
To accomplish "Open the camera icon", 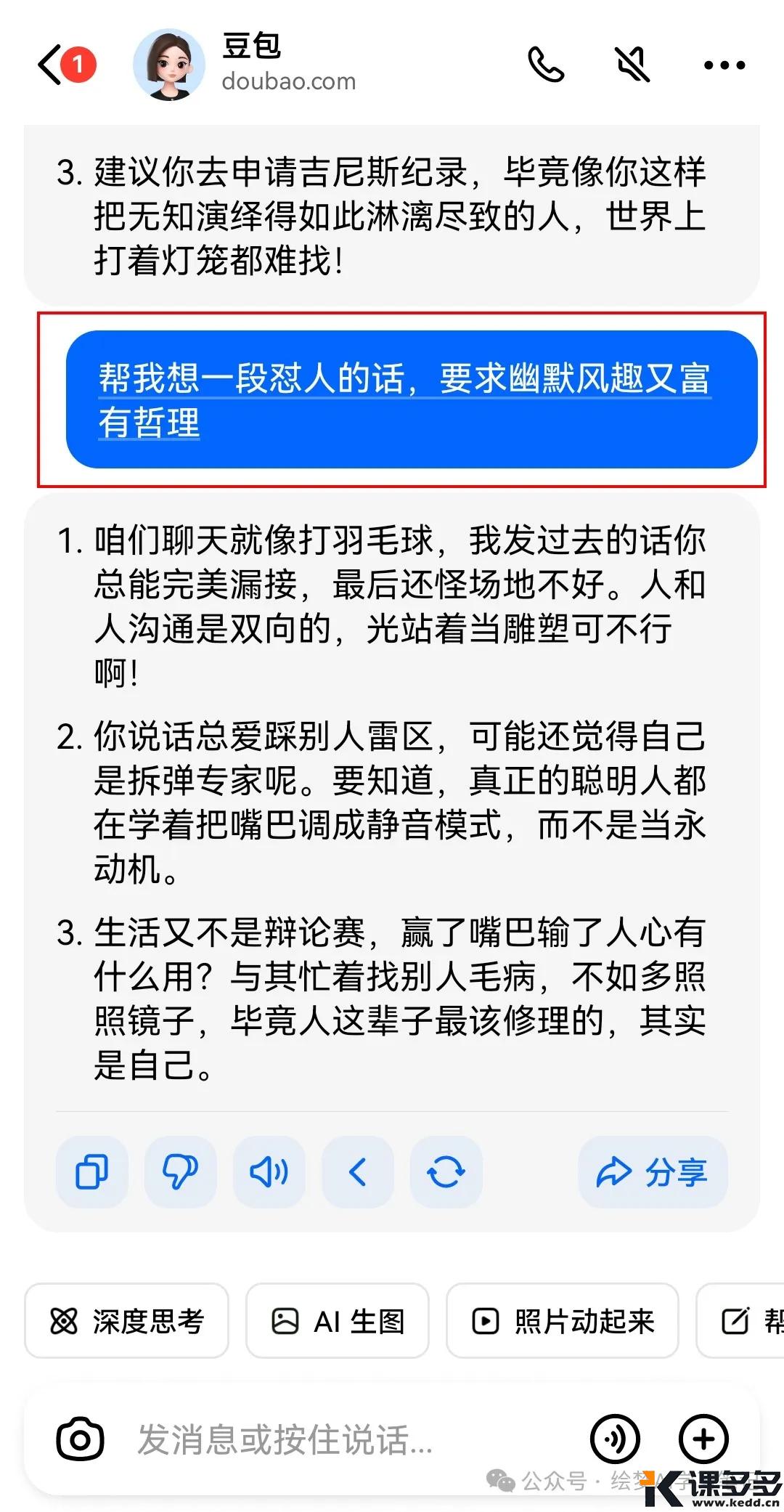I will click(80, 1439).
